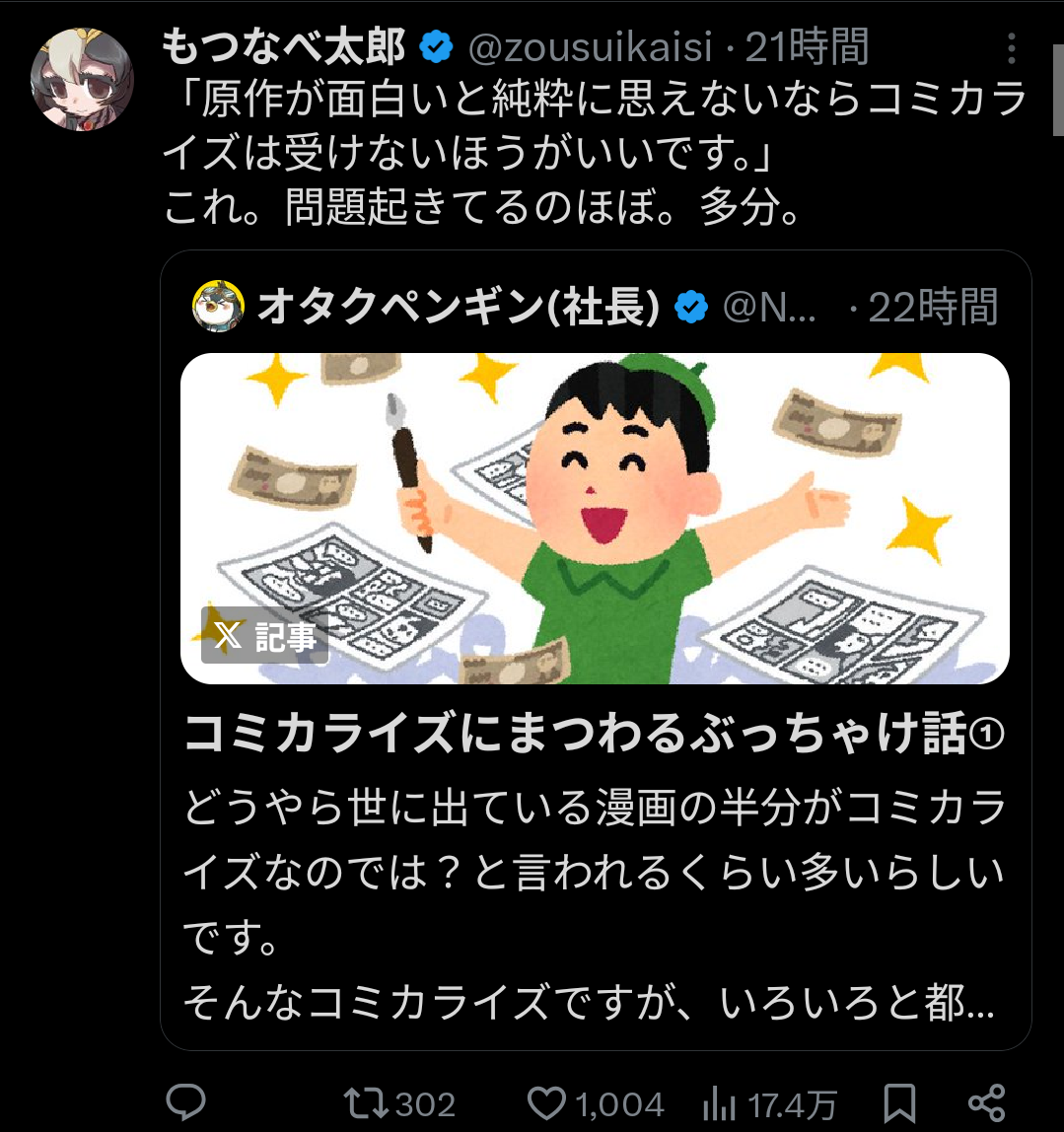View the 17.4万 view analytics
Viewport: 1064px width, 1132px height.
(715, 1102)
